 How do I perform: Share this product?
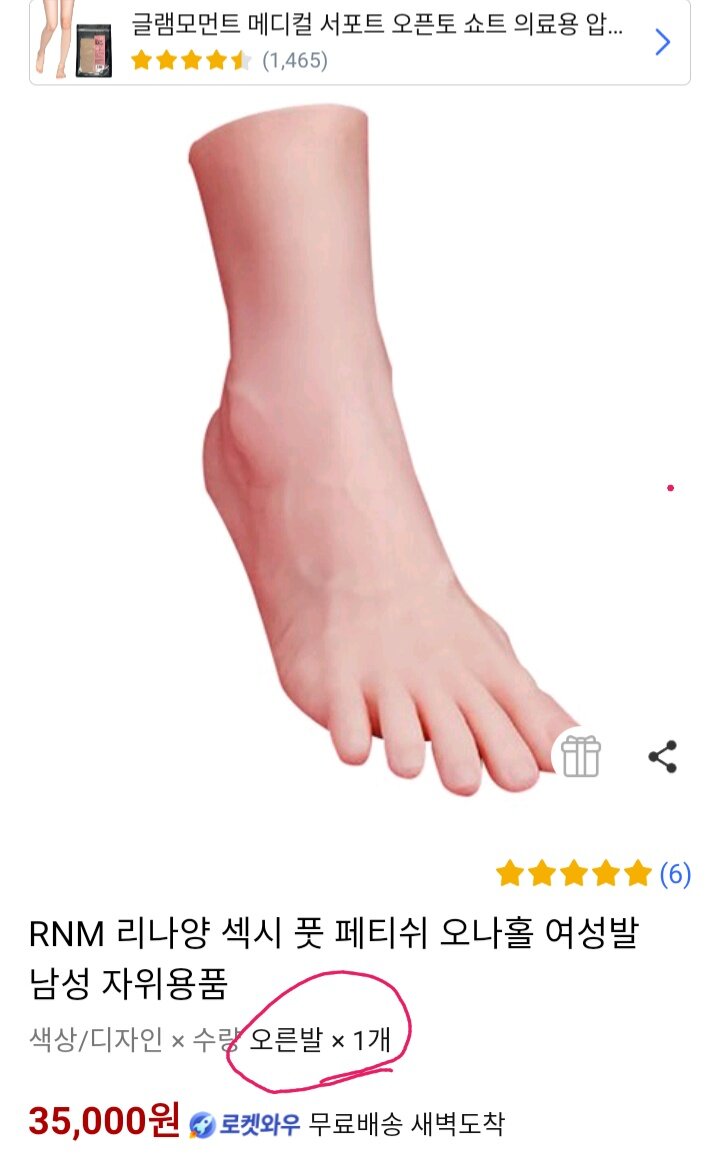tap(663, 756)
